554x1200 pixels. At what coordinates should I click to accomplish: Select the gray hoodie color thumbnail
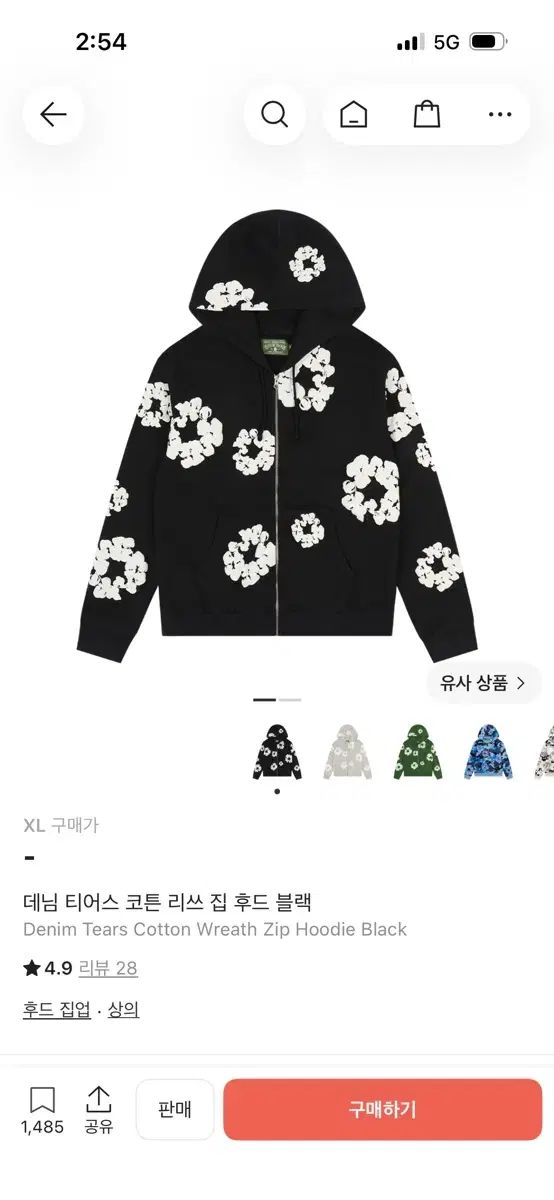pyautogui.click(x=348, y=751)
